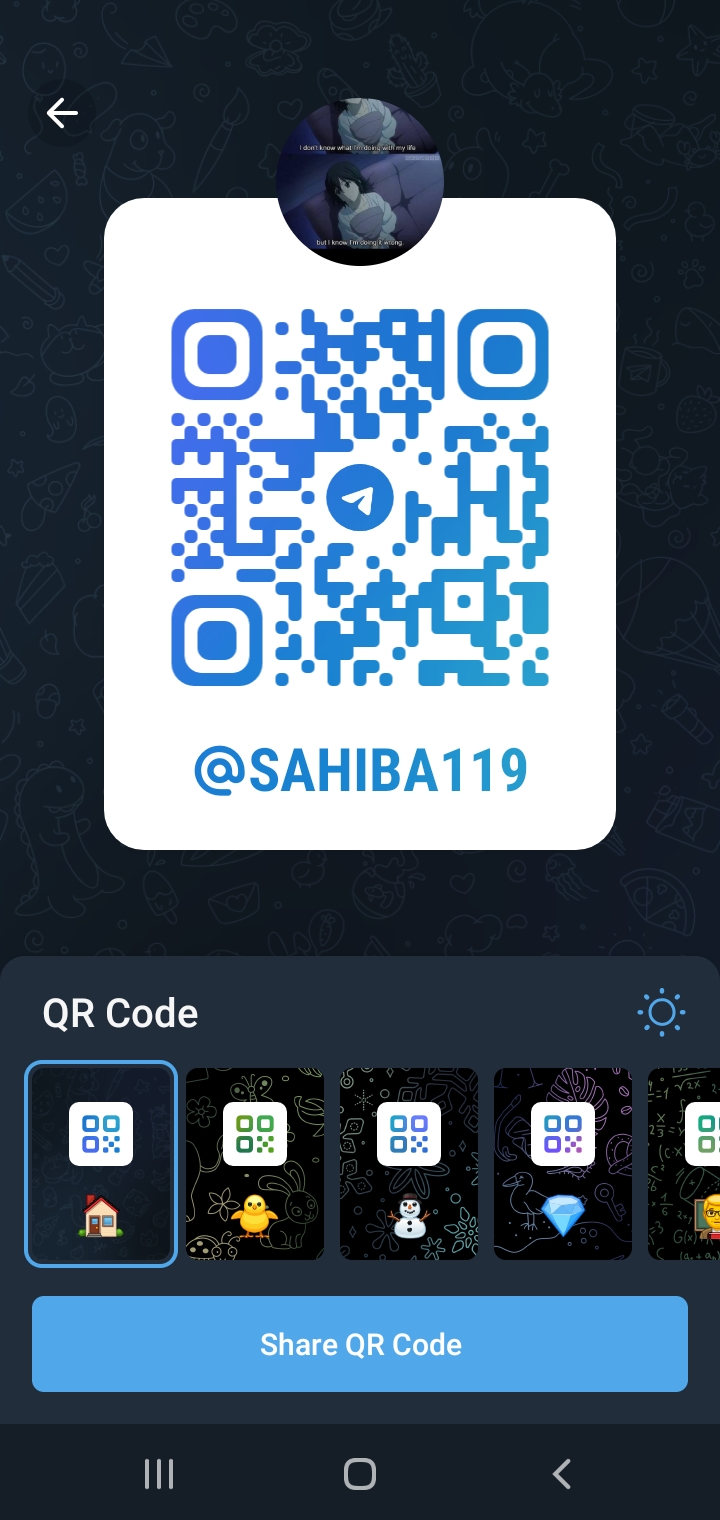
Task: Apply the diamond QR theme
Action: [563, 1164]
